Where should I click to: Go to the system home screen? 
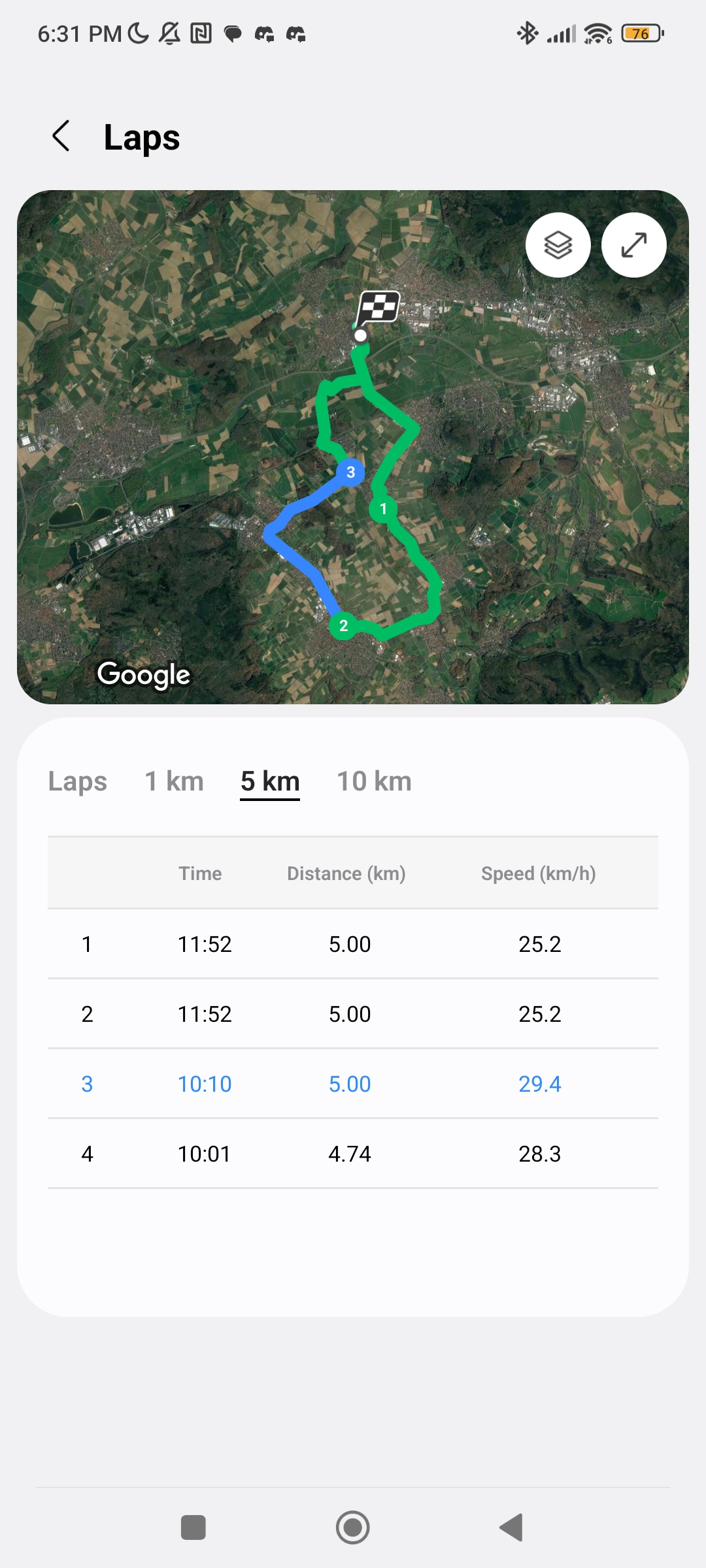click(x=353, y=1527)
